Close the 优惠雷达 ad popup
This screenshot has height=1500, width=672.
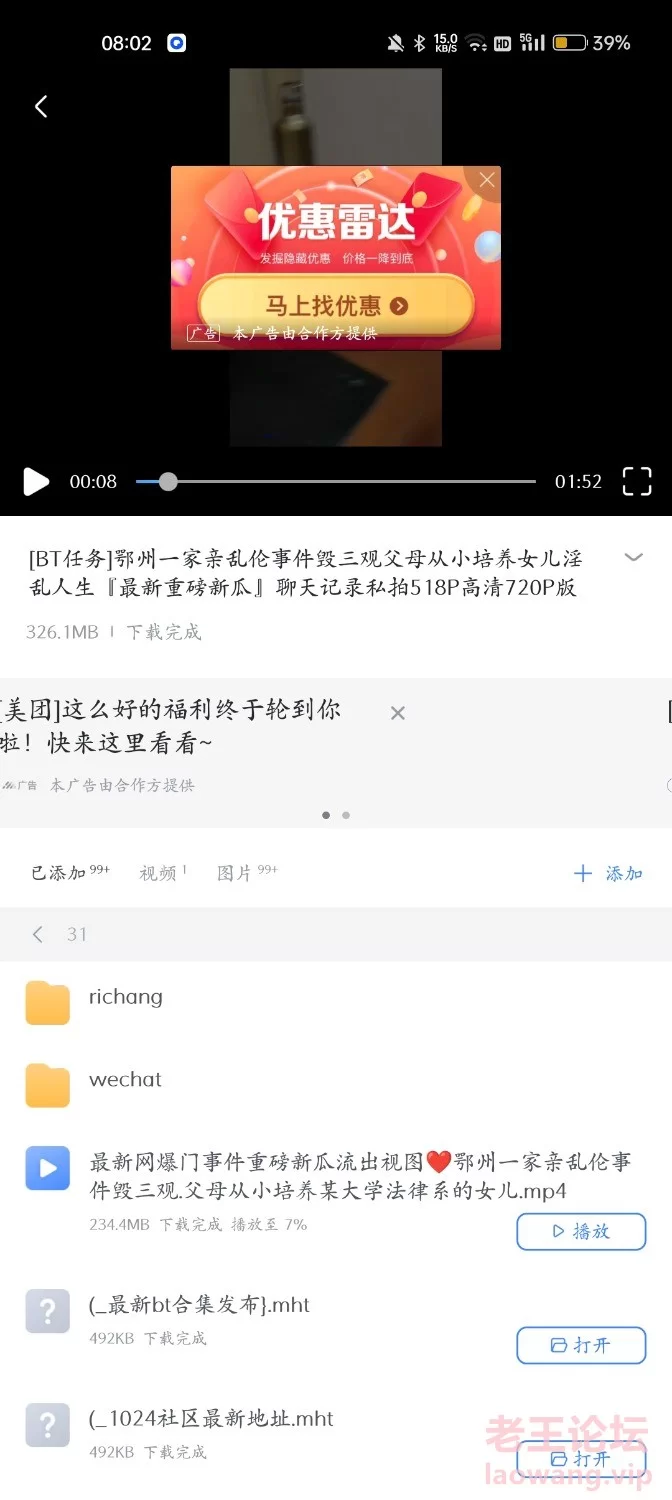tap(487, 180)
